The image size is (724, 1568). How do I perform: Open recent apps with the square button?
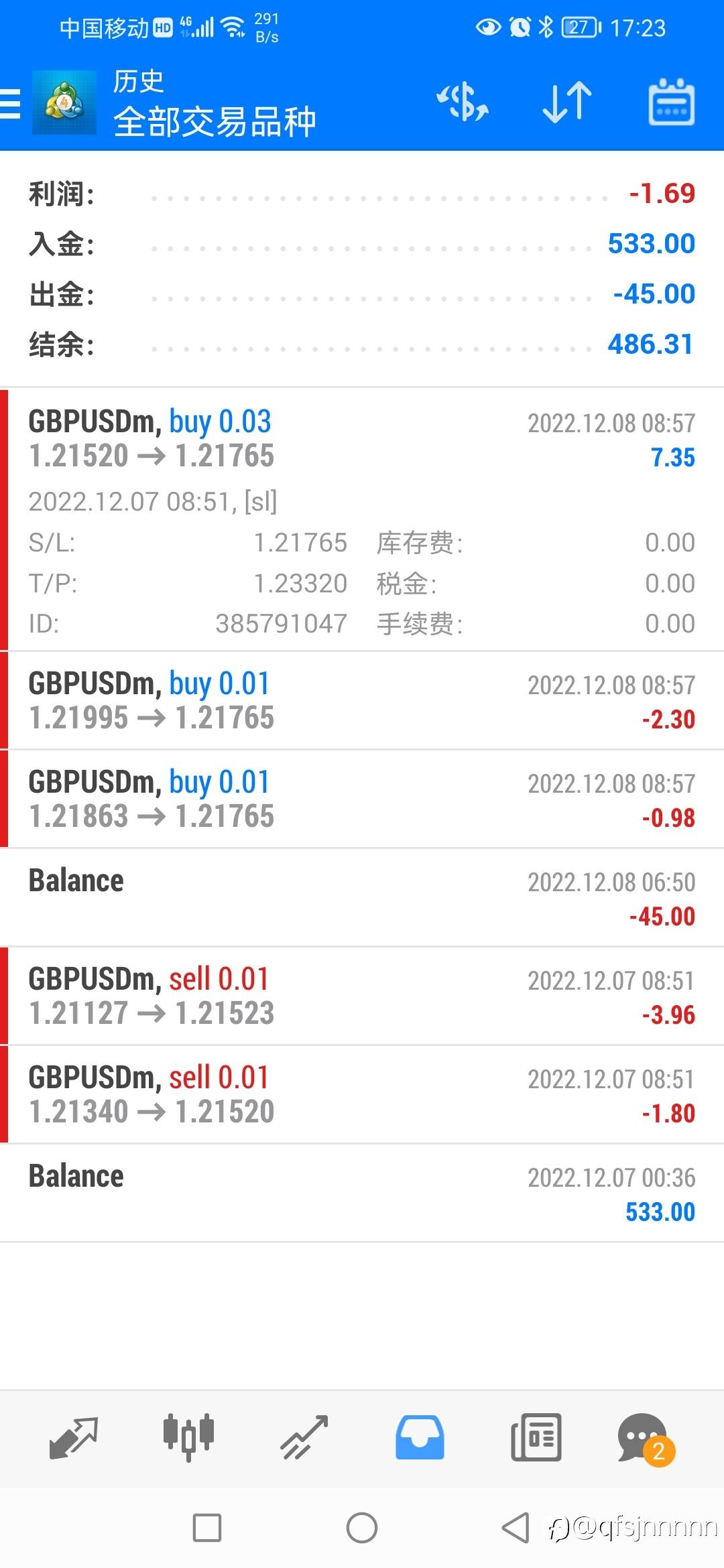pos(207,1528)
